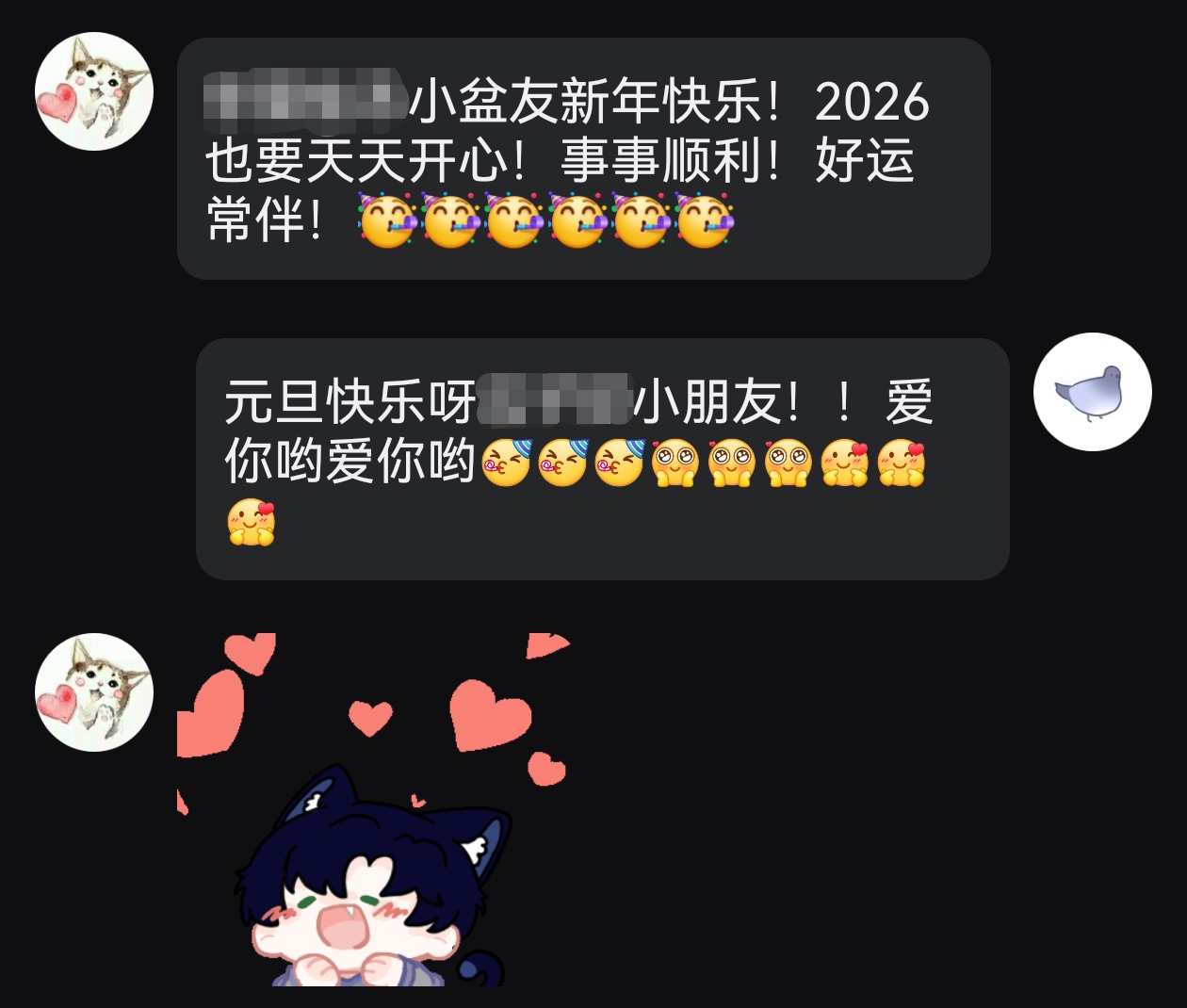Image resolution: width=1187 pixels, height=1008 pixels.
Task: Tap the cat avatar beside the 2026 greeting
Action: coord(94,91)
